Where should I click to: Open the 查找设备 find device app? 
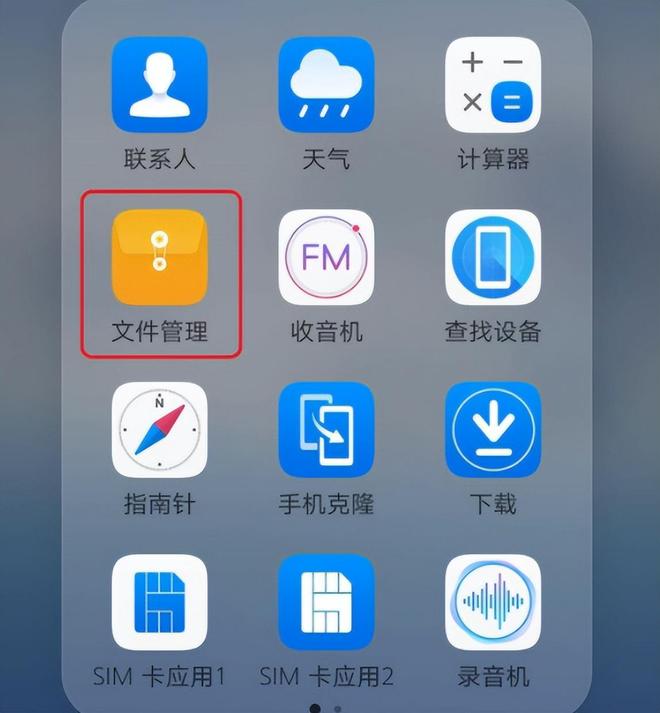click(493, 257)
